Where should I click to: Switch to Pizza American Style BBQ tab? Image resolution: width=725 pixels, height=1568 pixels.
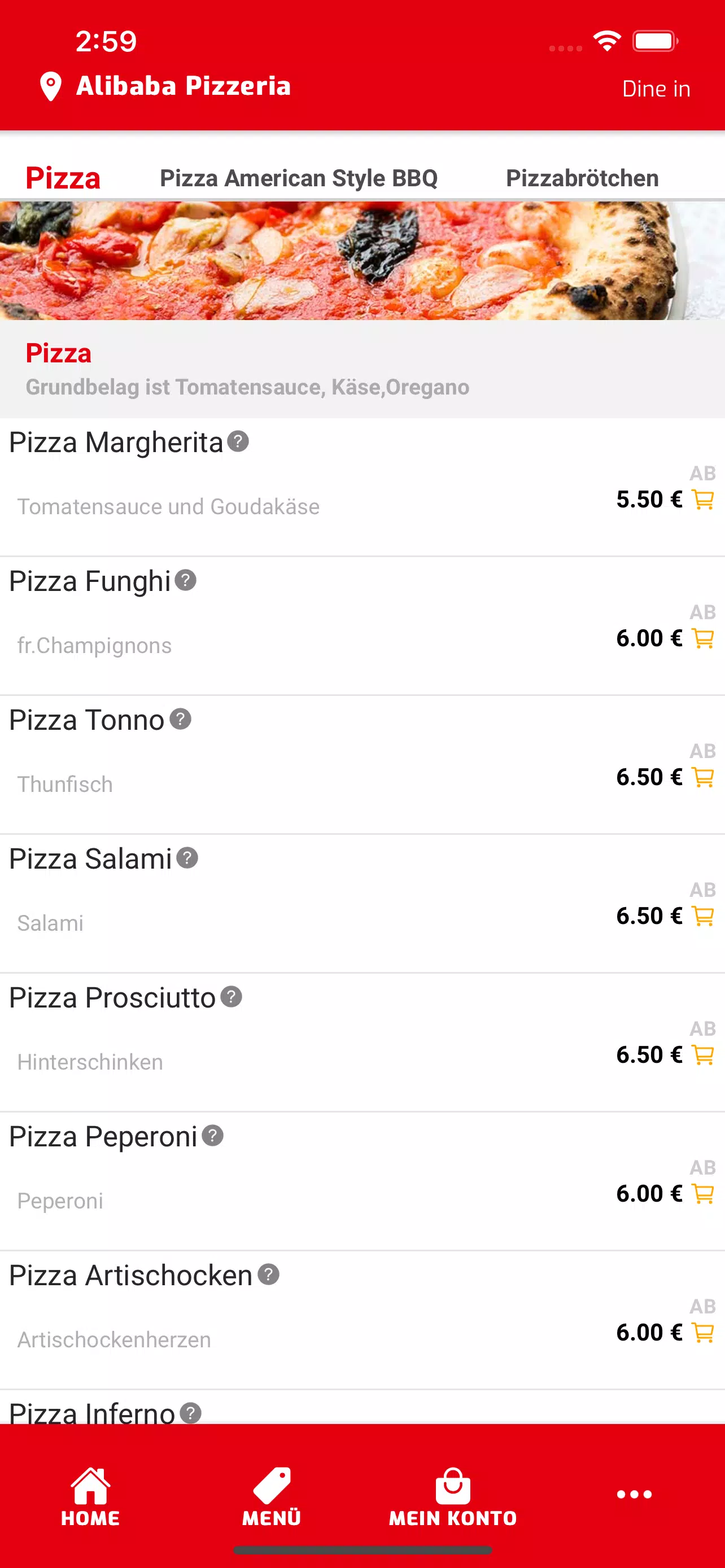pyautogui.click(x=298, y=178)
